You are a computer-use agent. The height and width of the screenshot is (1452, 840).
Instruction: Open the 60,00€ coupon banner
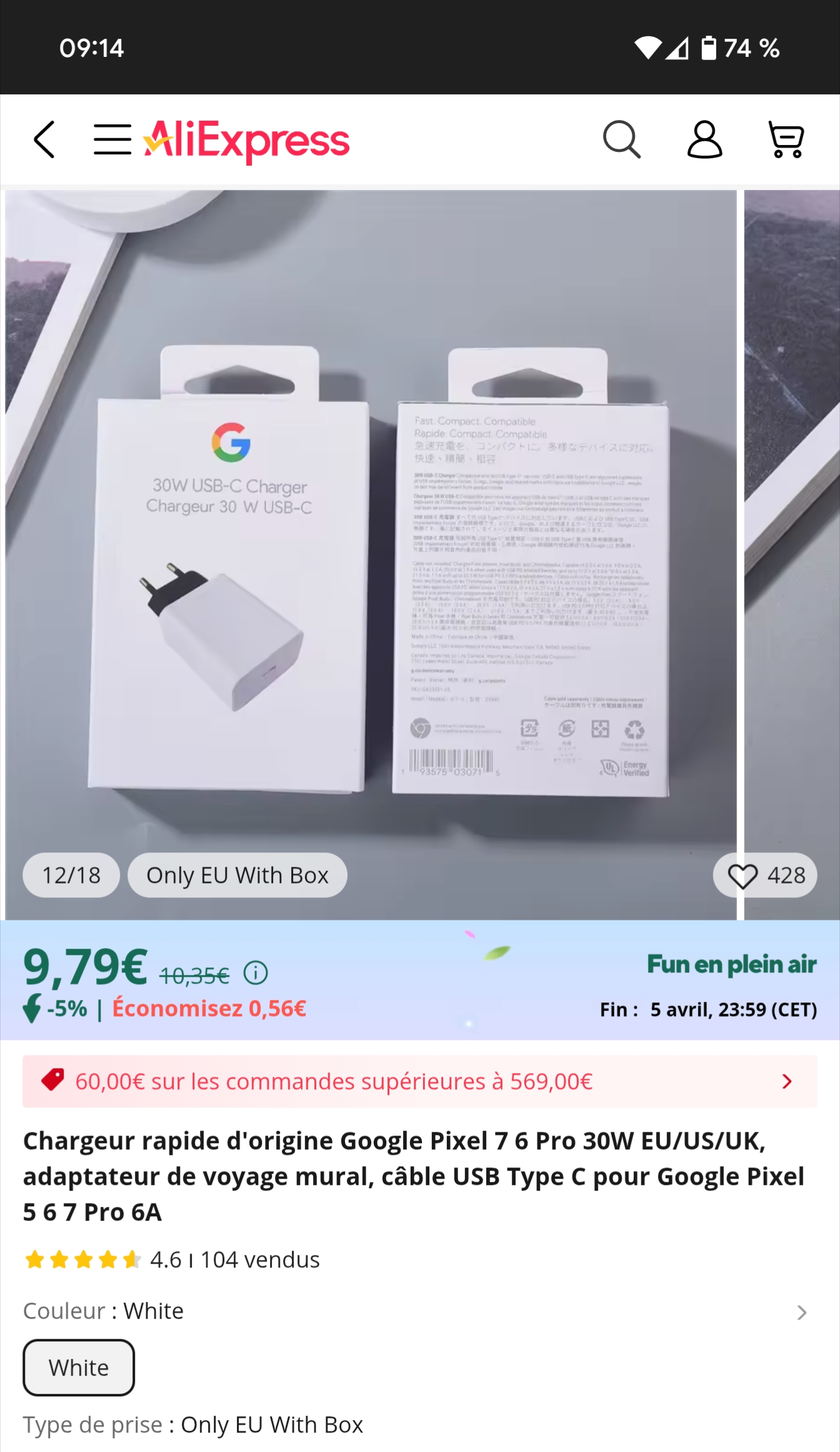[x=420, y=1082]
